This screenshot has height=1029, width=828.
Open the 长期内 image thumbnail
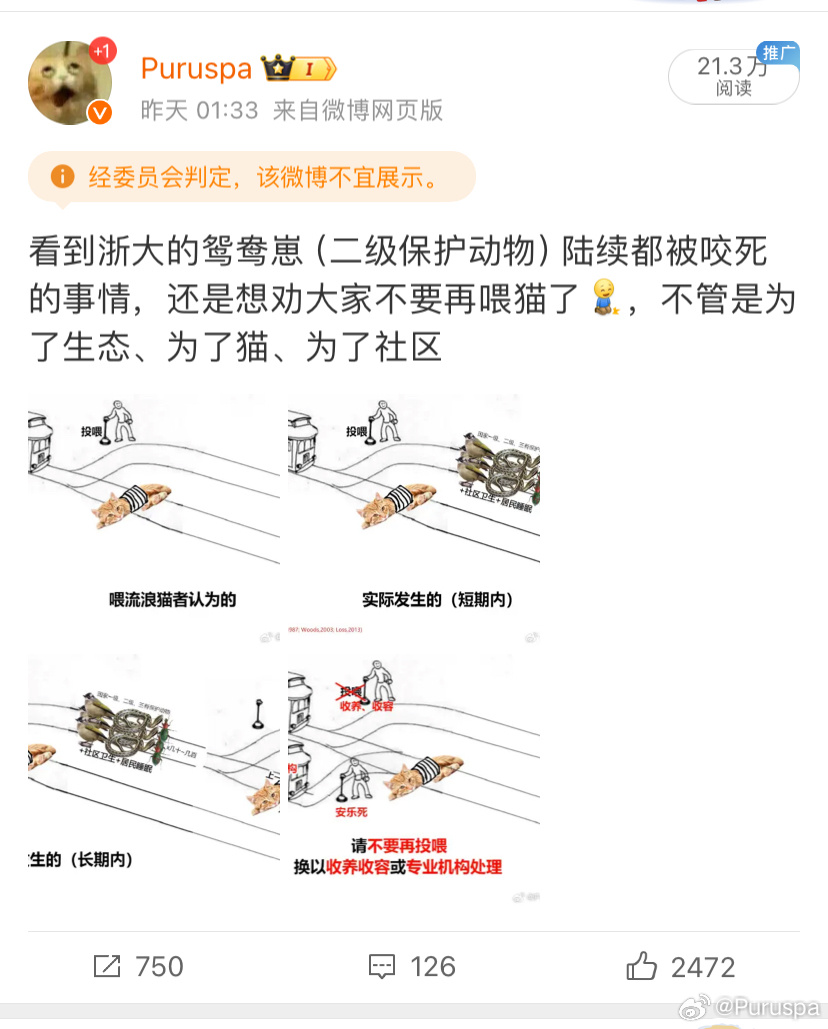point(154,766)
